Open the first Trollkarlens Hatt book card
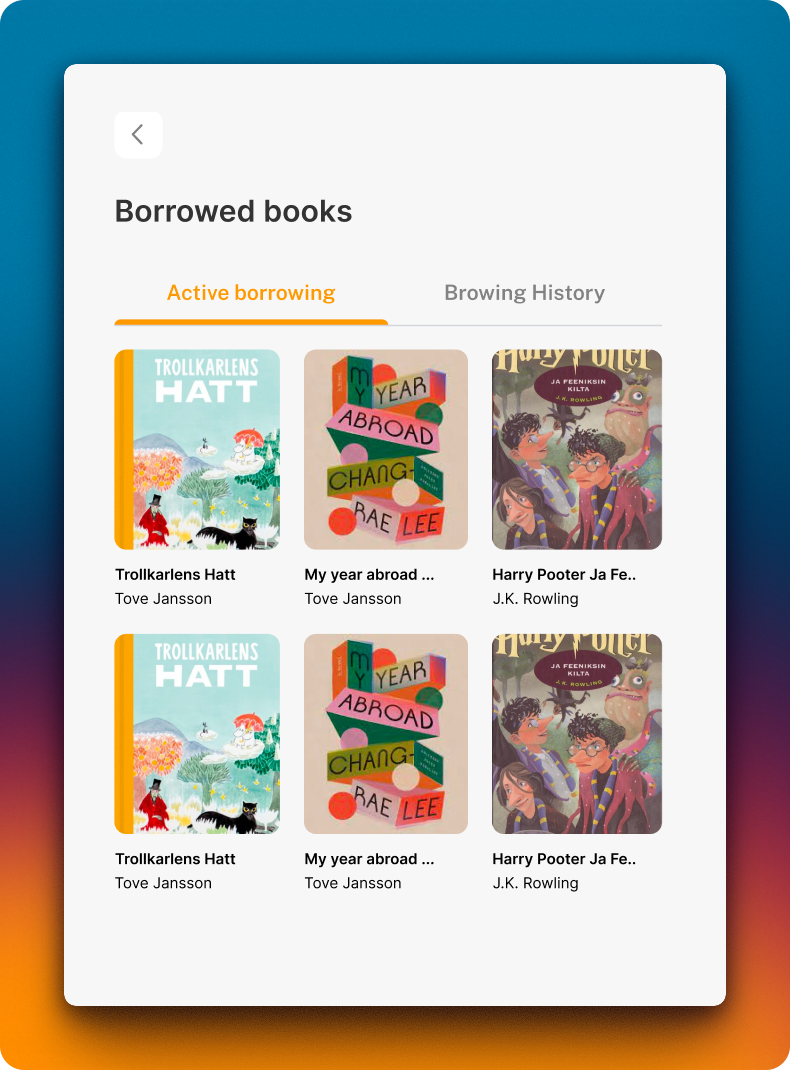Viewport: 790px width, 1070px height. (x=197, y=449)
